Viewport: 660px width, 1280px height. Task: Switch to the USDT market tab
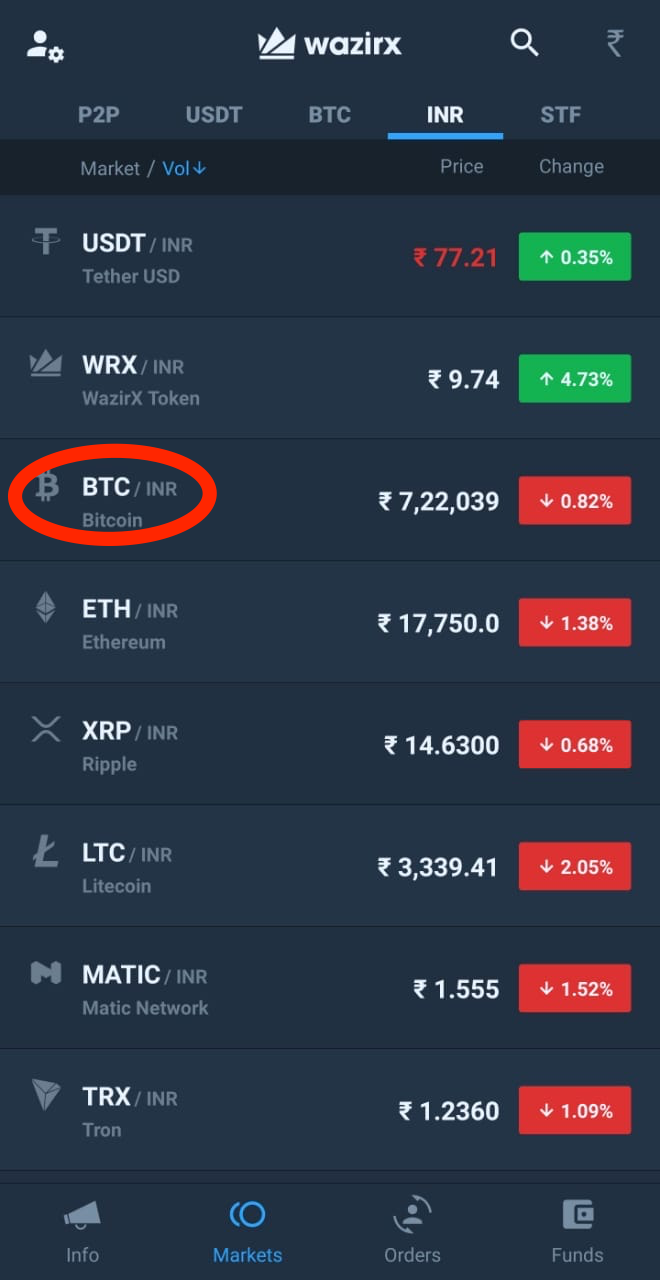(x=214, y=114)
